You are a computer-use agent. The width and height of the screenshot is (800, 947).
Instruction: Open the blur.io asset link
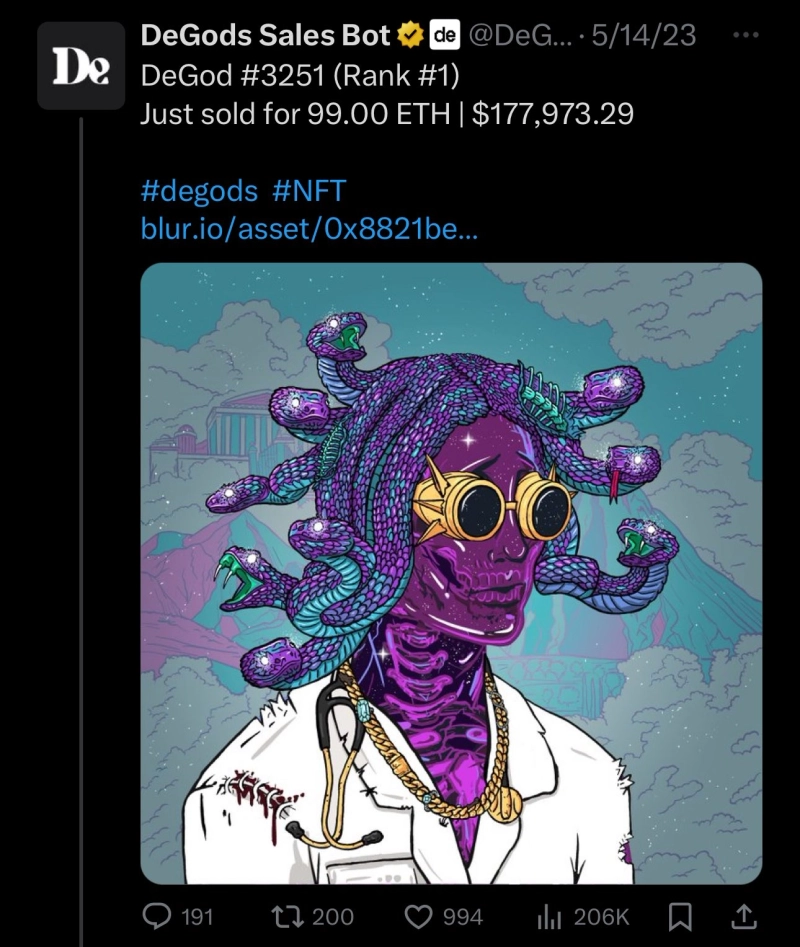tap(308, 229)
